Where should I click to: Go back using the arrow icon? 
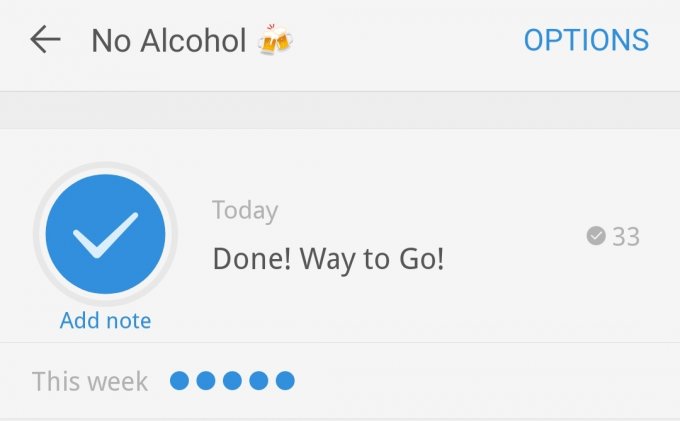(45, 40)
